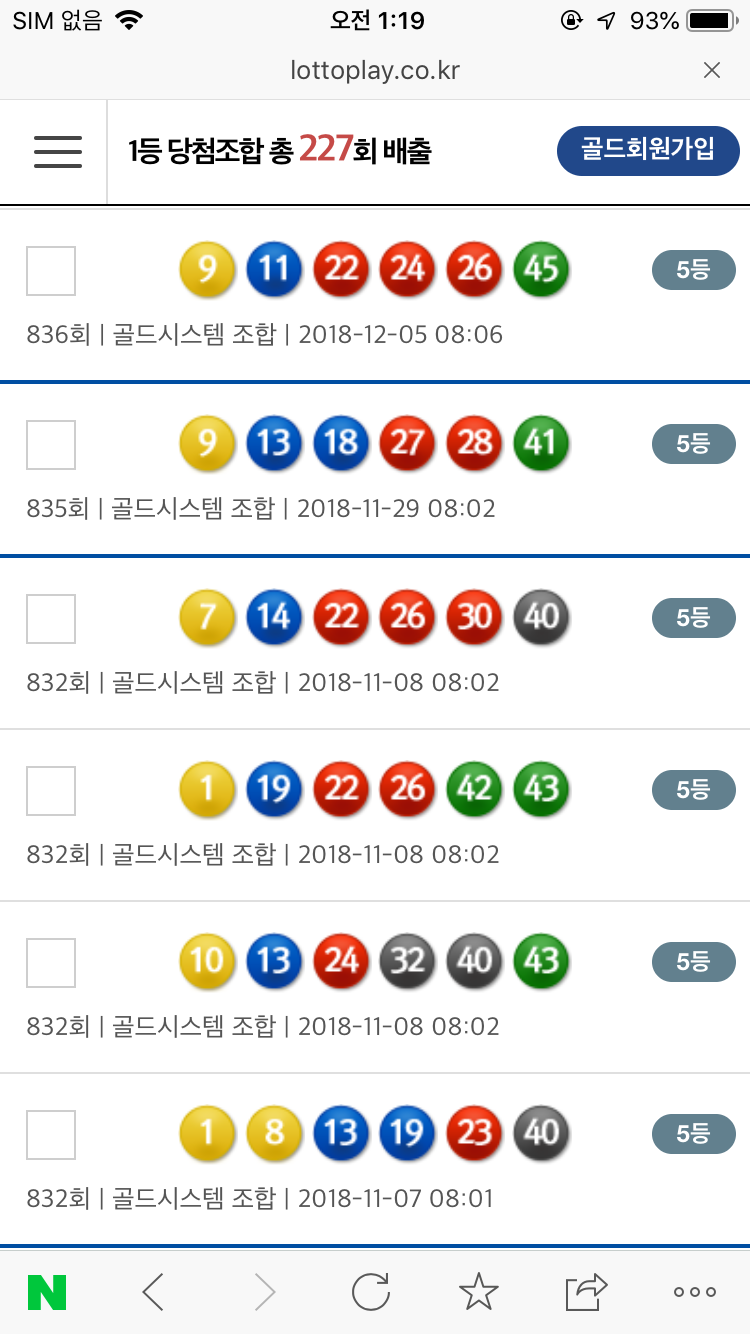
Task: Open the browser more options menu
Action: [x=695, y=1292]
